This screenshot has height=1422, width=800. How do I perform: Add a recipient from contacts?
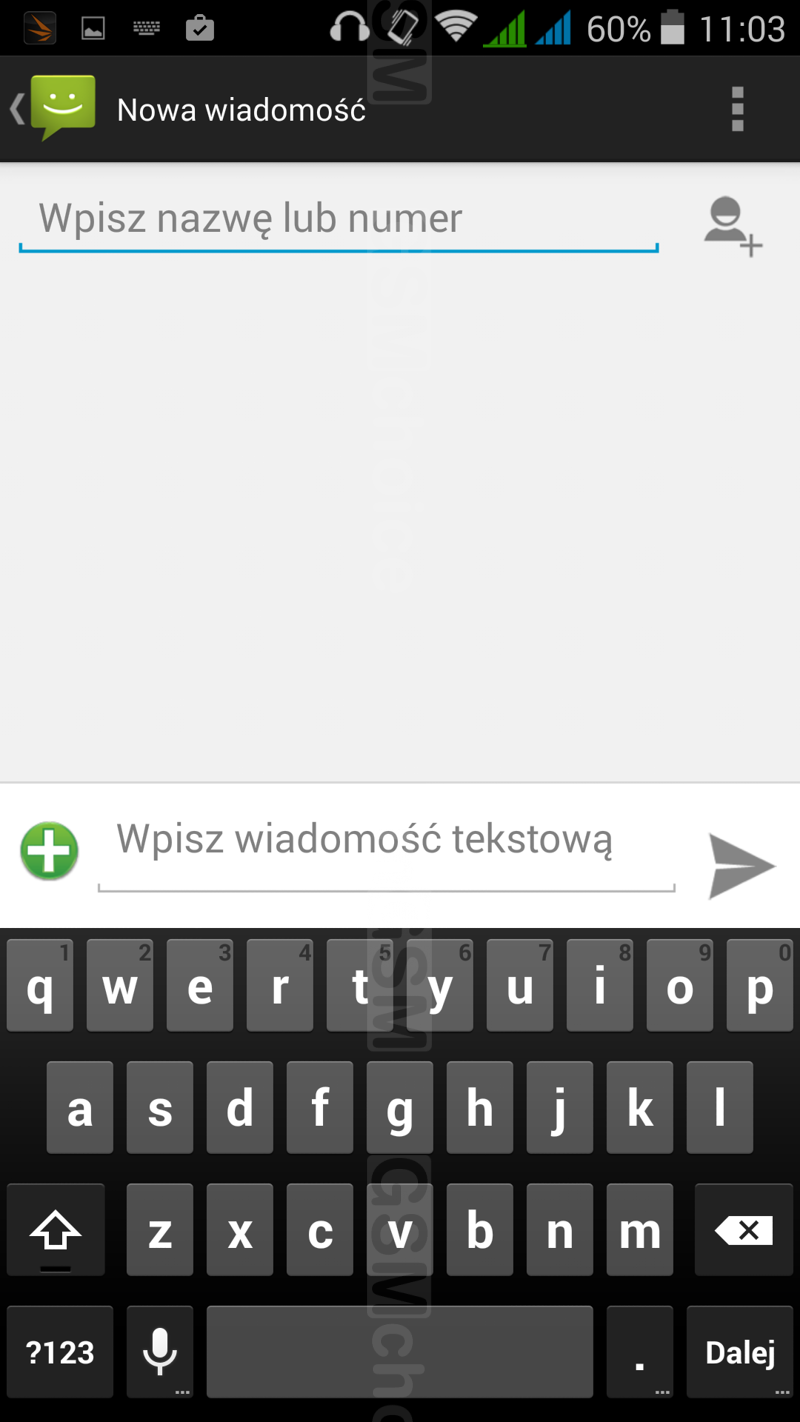tap(732, 225)
